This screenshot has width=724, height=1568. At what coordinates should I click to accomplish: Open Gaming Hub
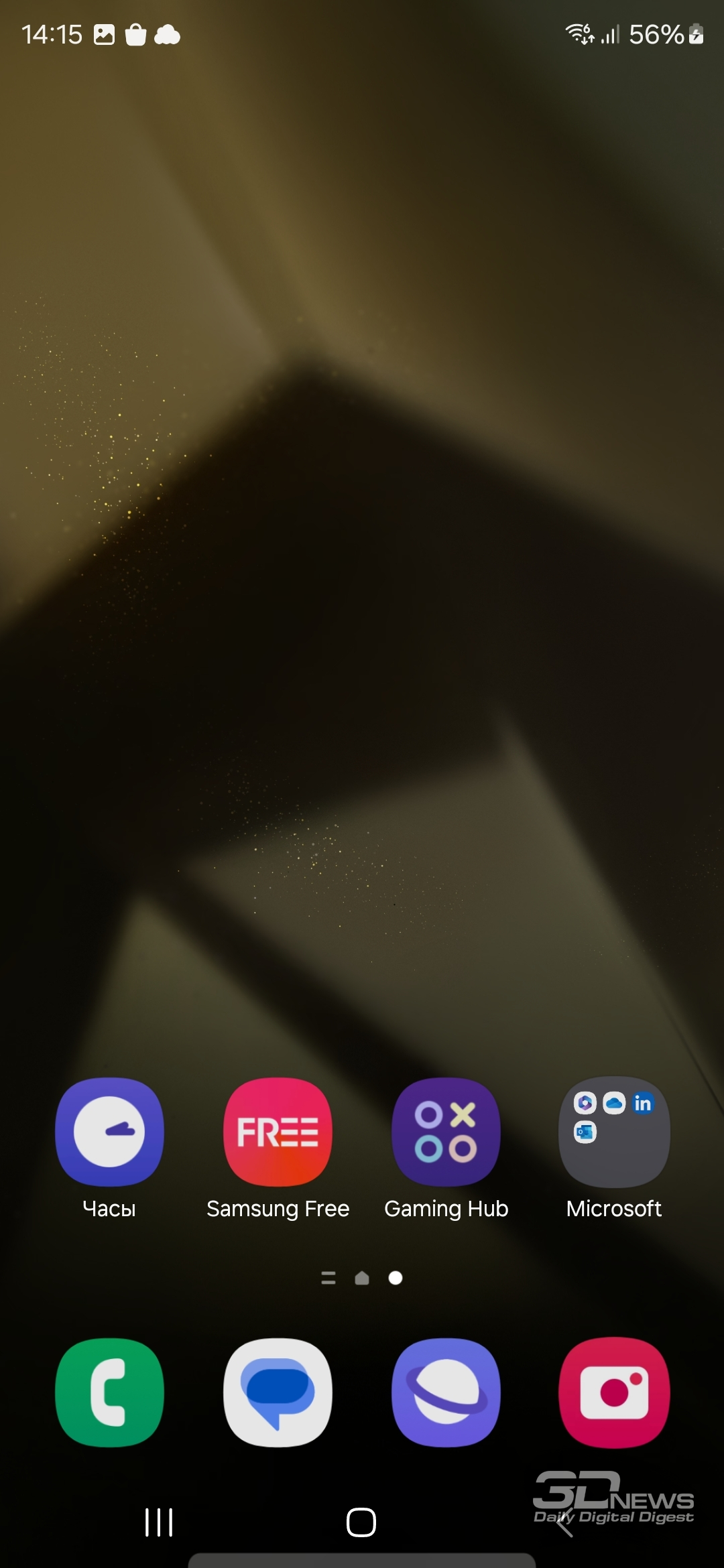446,1132
